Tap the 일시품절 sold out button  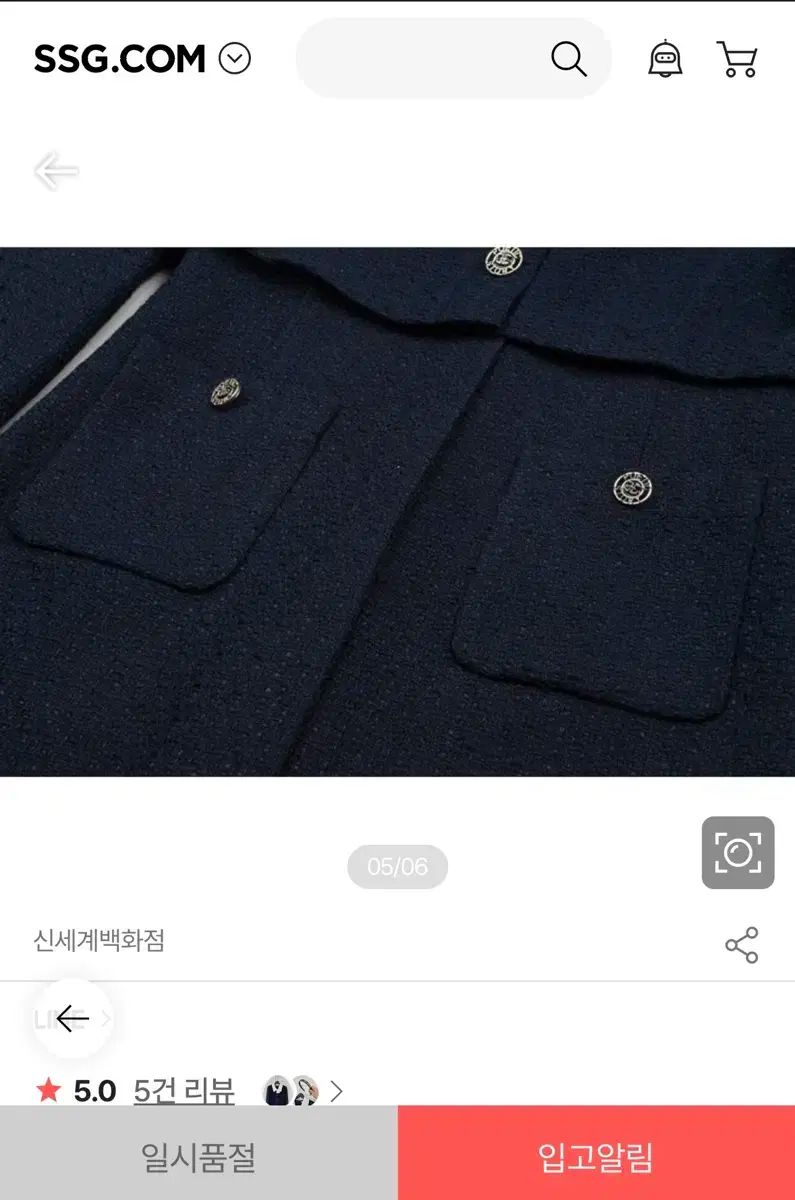[x=198, y=1157]
